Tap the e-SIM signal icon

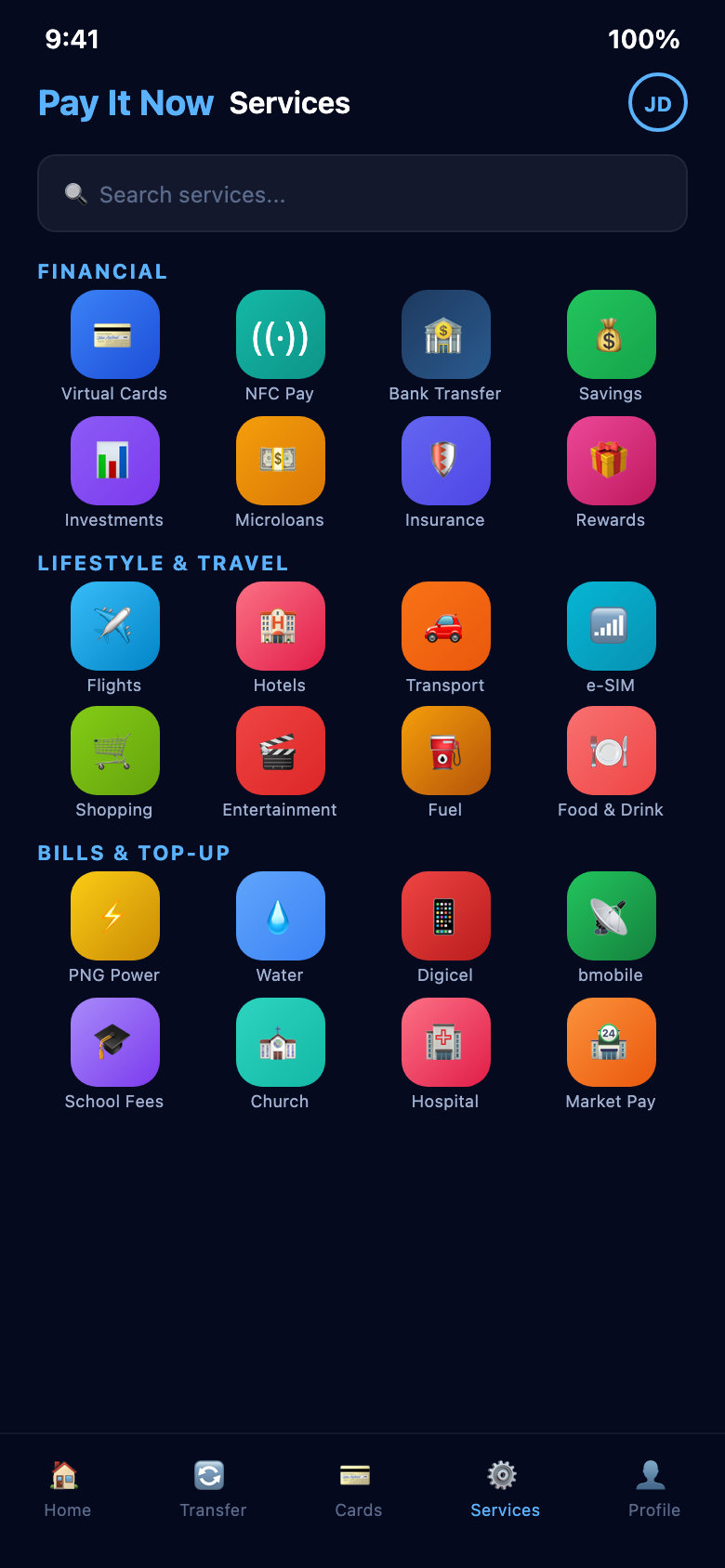(611, 626)
